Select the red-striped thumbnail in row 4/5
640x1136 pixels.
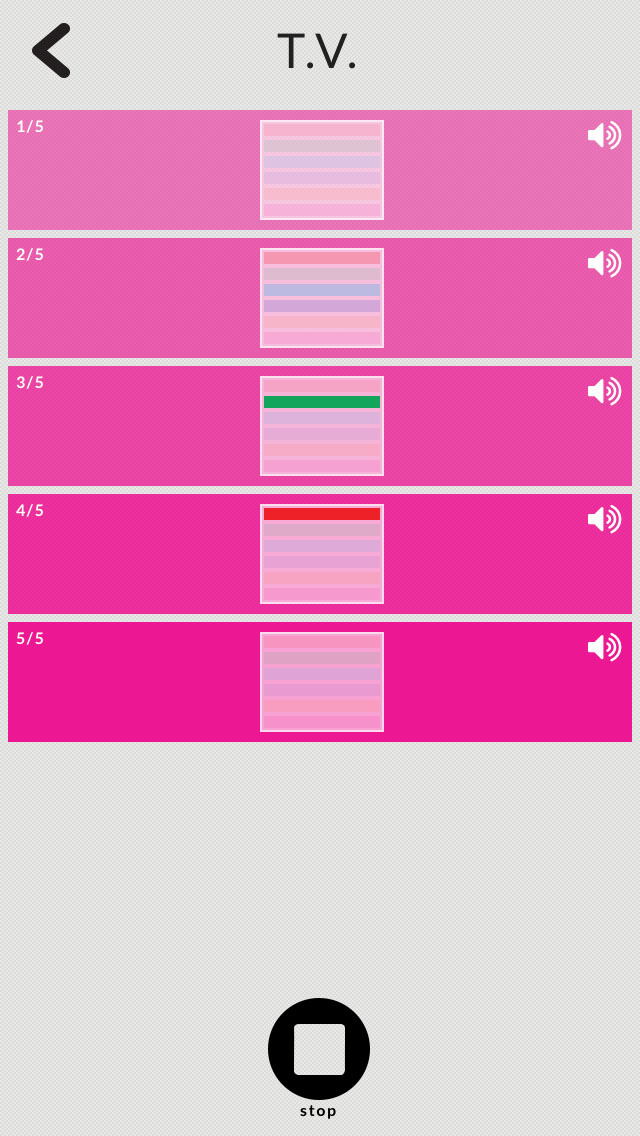[322, 554]
